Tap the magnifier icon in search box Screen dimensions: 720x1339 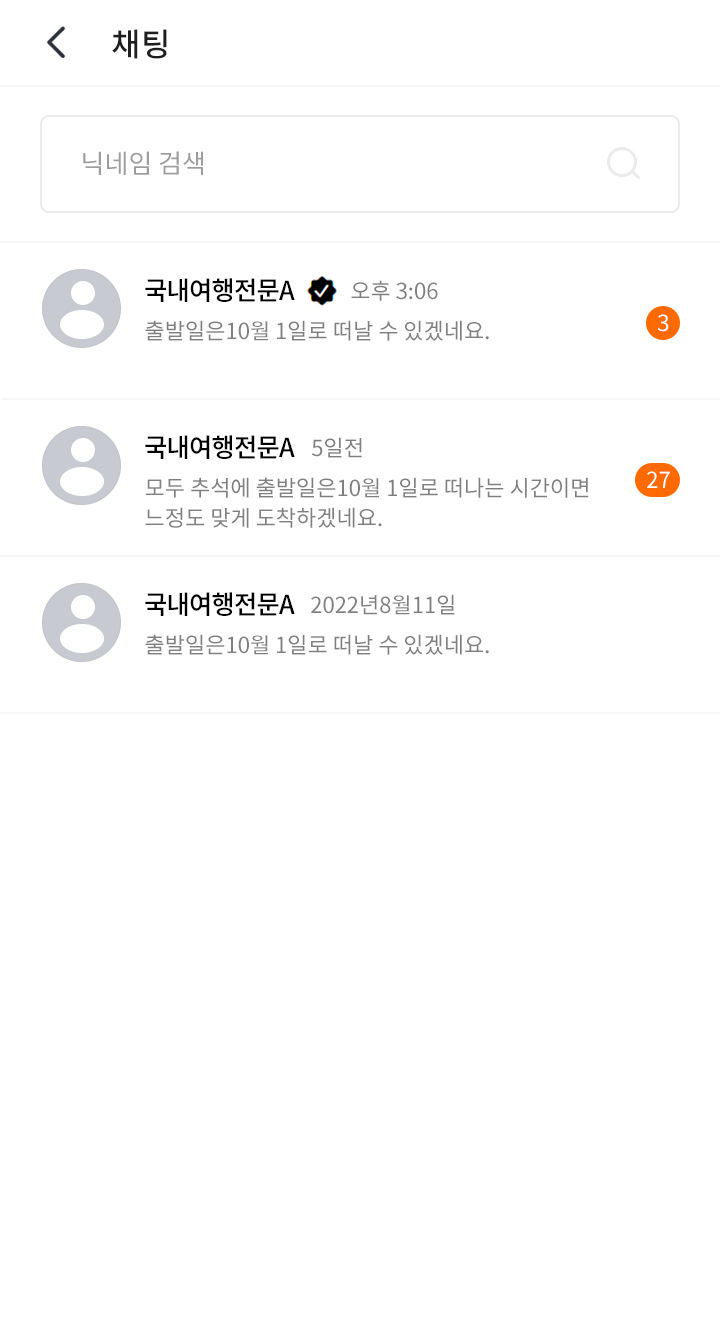pos(623,163)
